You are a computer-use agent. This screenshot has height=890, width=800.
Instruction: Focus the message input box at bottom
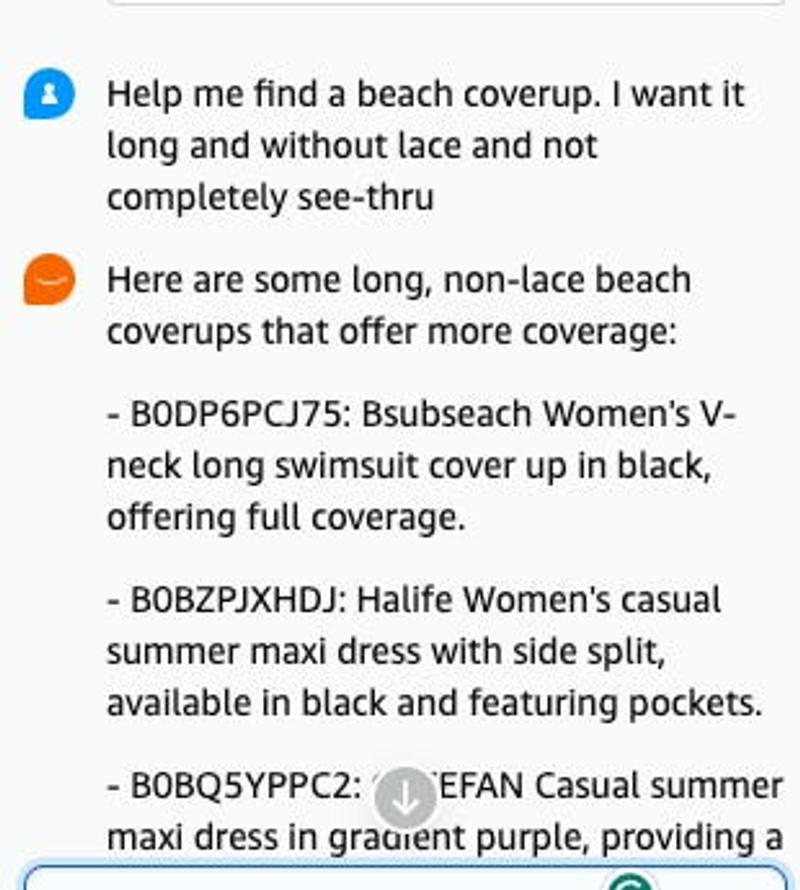[300, 879]
